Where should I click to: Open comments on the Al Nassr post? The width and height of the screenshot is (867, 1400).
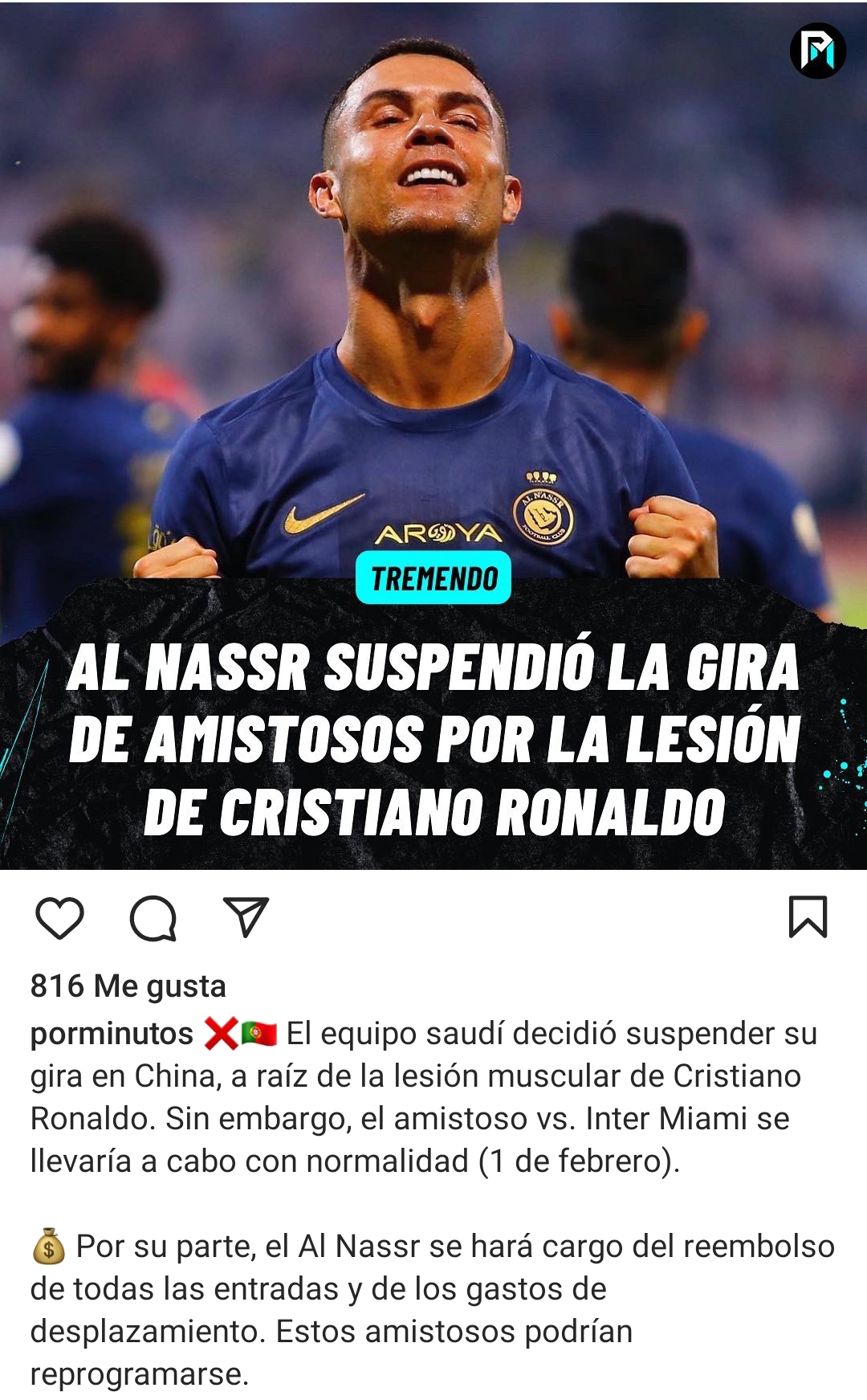[153, 918]
